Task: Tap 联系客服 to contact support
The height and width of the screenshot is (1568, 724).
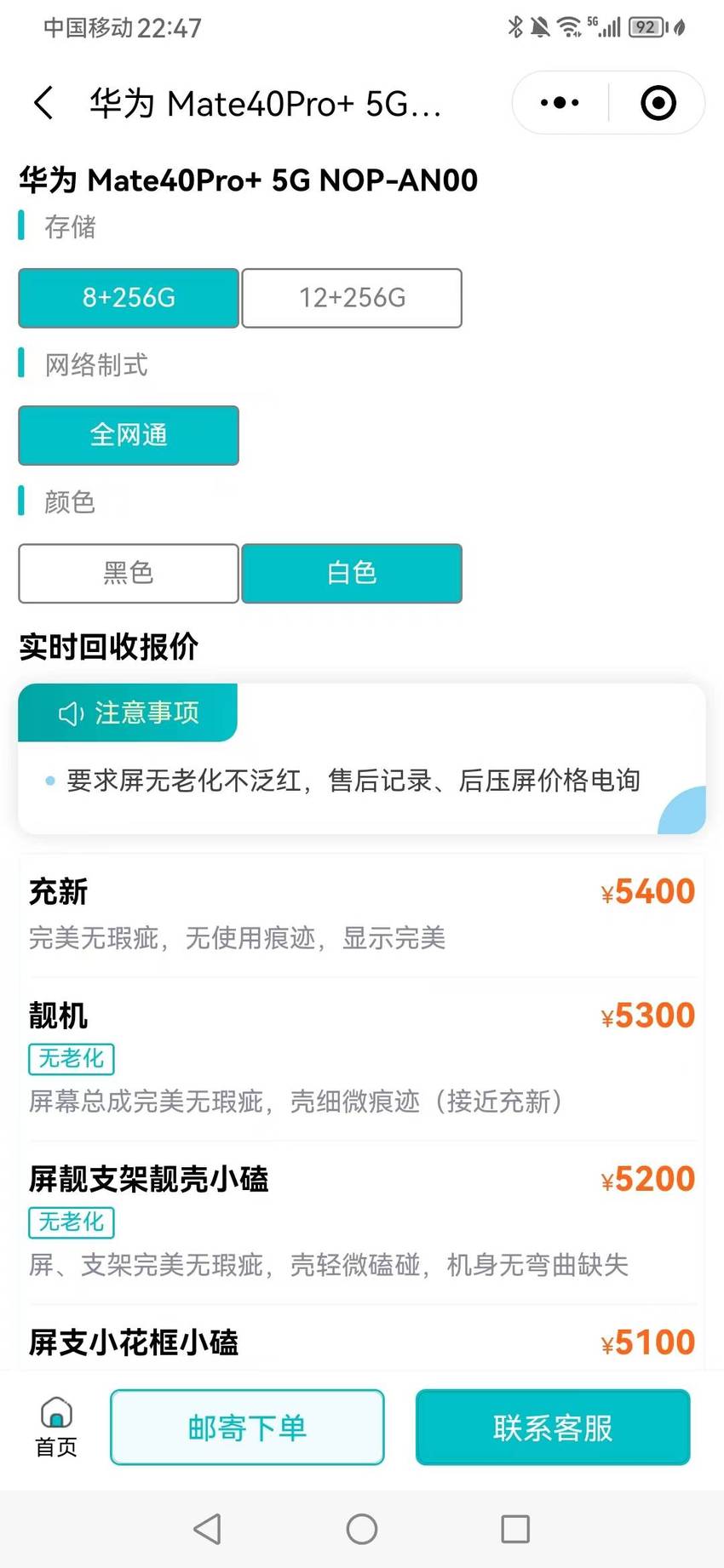Action: click(x=553, y=1428)
